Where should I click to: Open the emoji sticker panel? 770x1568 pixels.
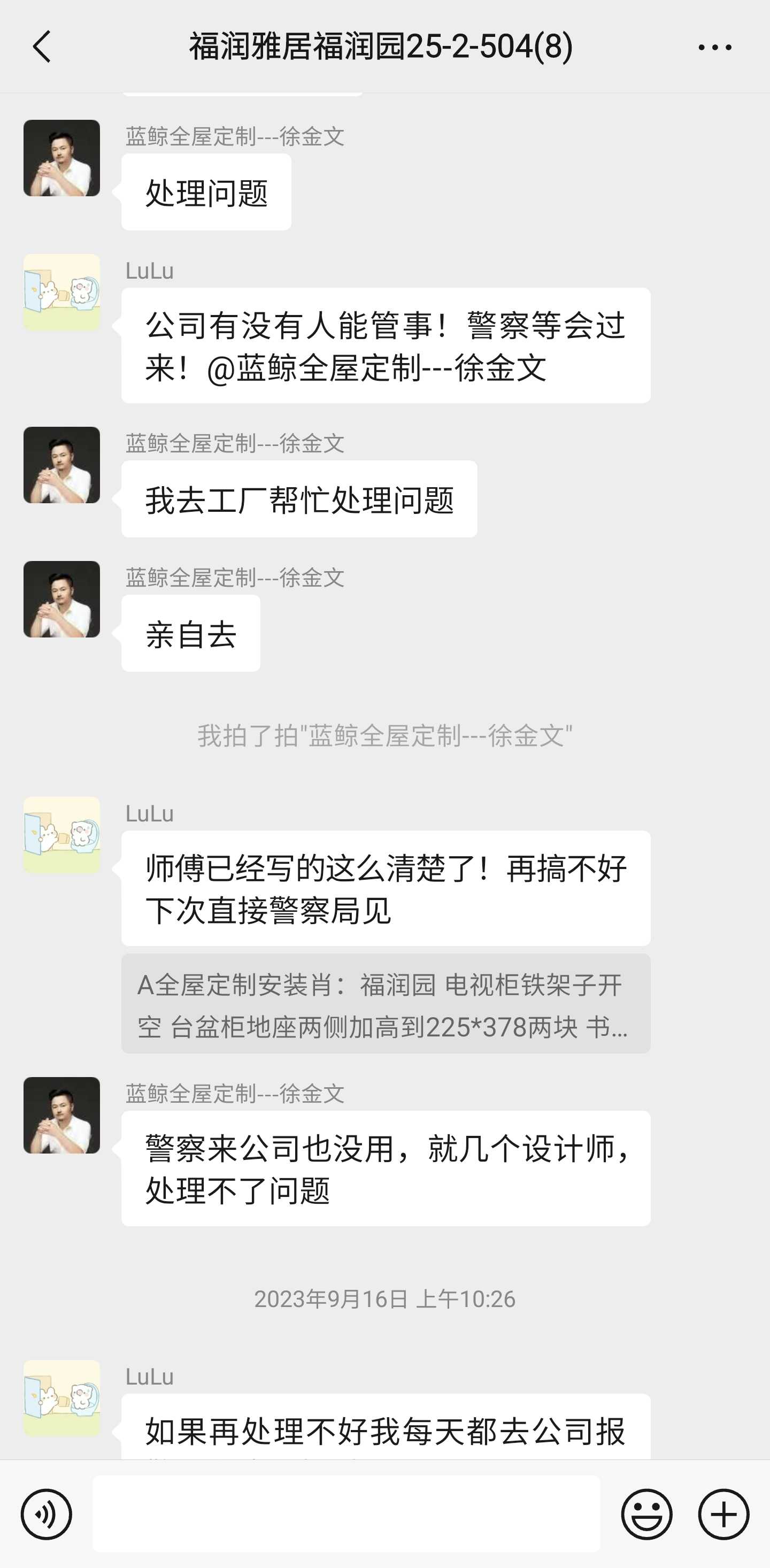(646, 1514)
